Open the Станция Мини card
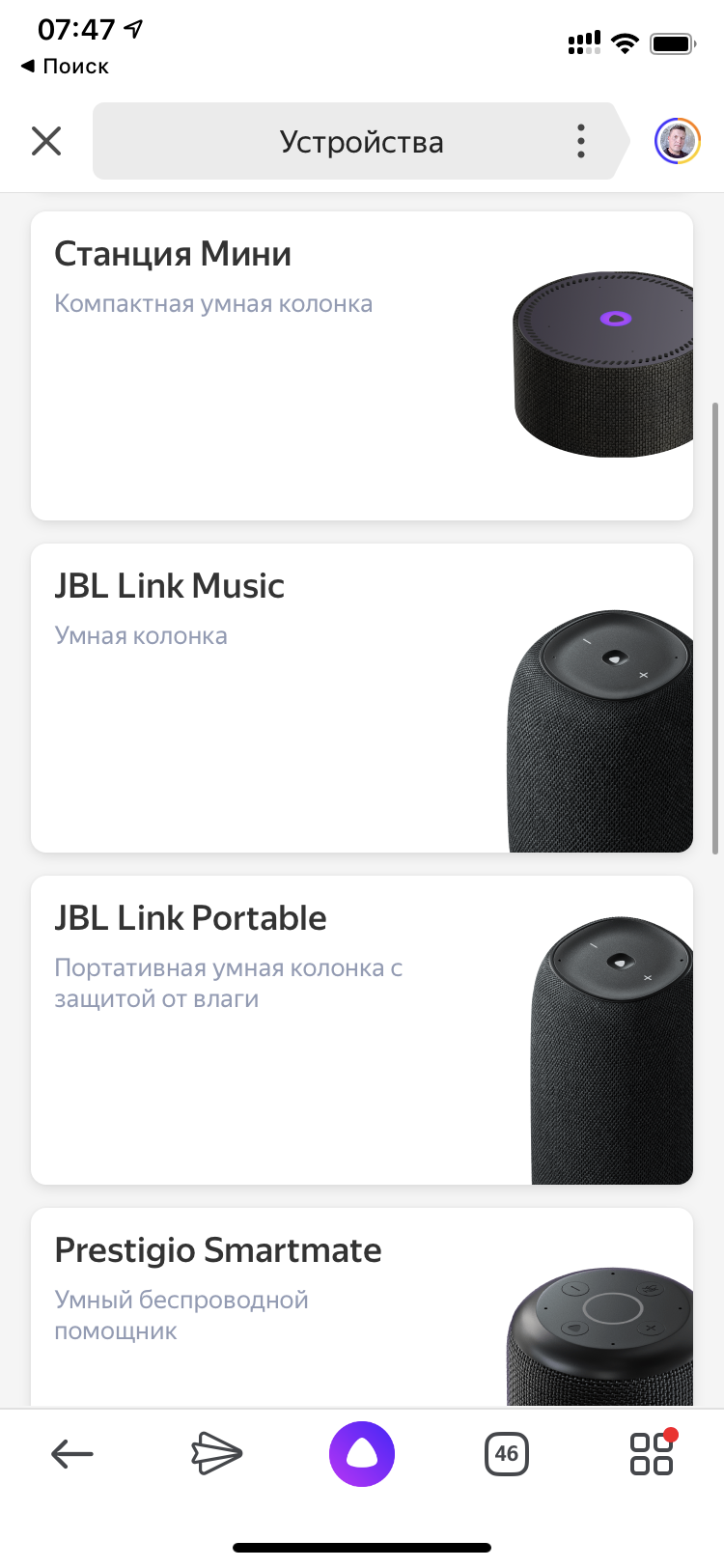 point(361,366)
